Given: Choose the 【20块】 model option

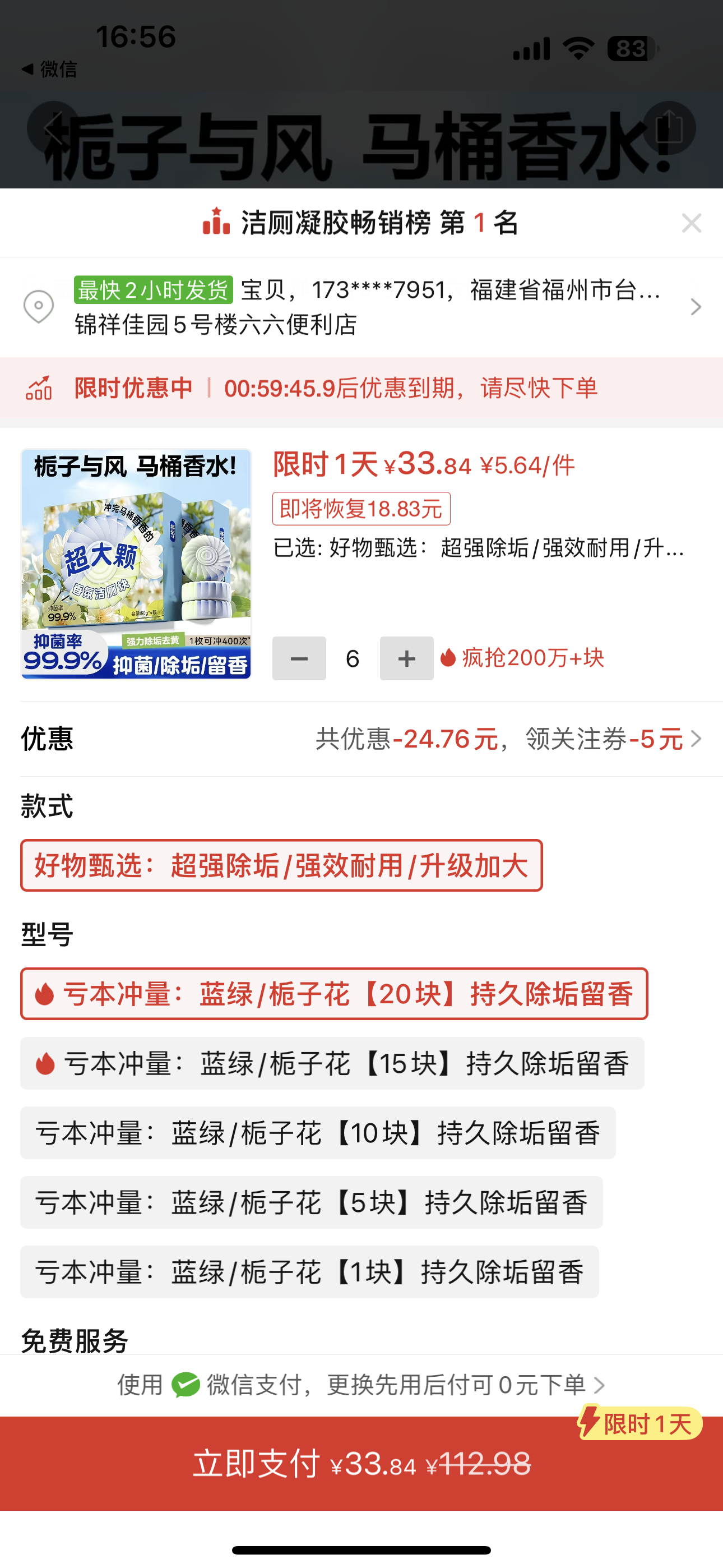Looking at the screenshot, I should (334, 994).
